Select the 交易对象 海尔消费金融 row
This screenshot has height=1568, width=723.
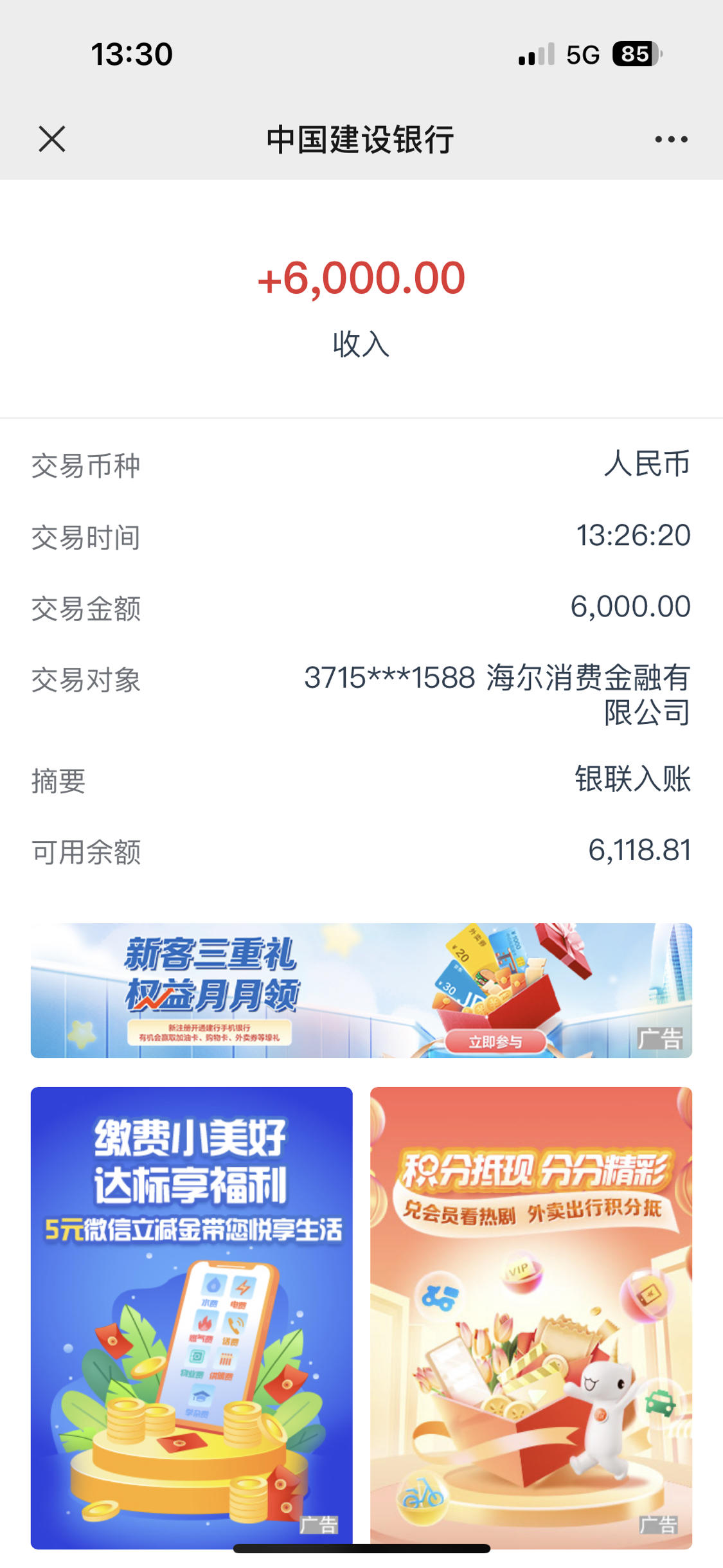coord(361,693)
